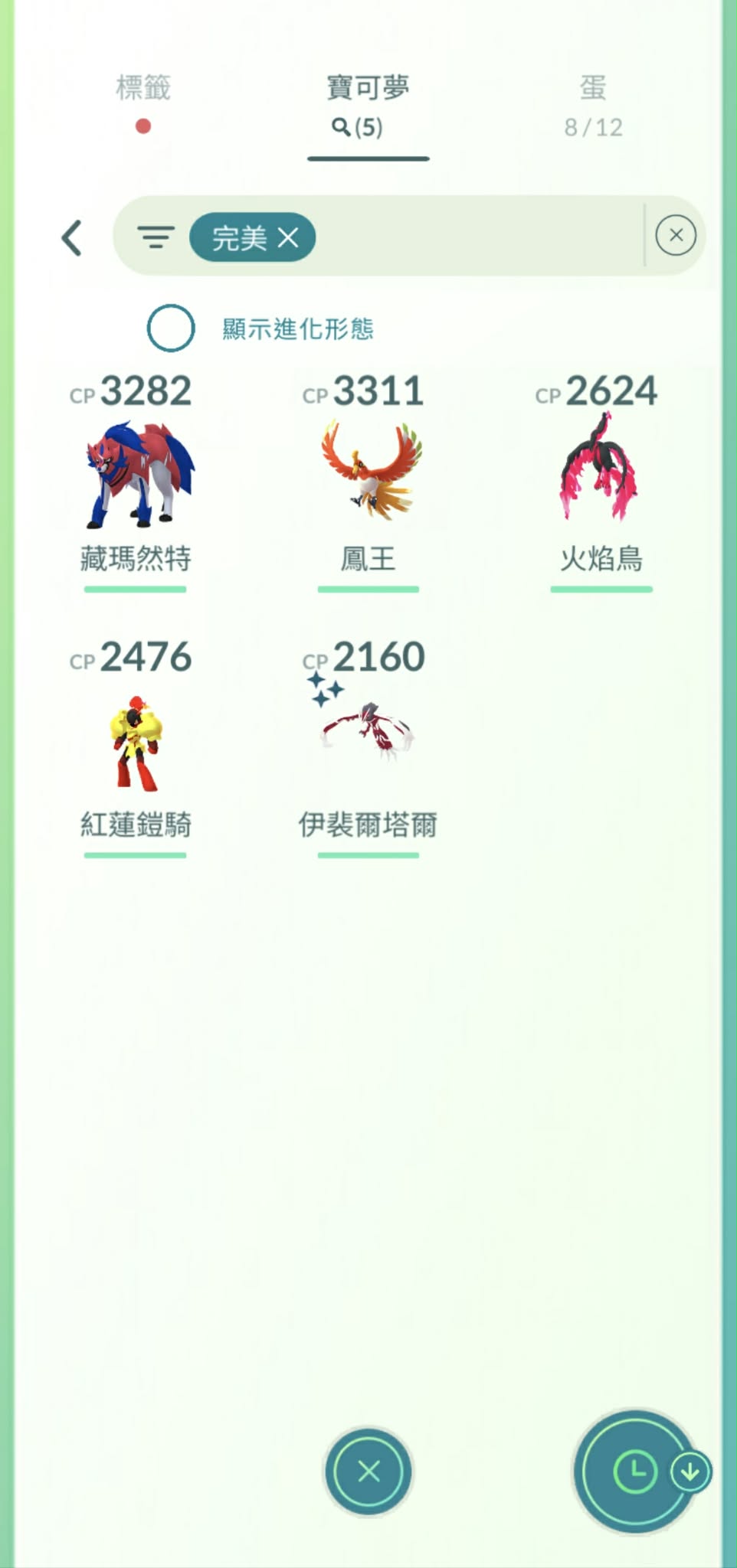737x1568 pixels.
Task: Open the recent sort order button
Action: (634, 1471)
